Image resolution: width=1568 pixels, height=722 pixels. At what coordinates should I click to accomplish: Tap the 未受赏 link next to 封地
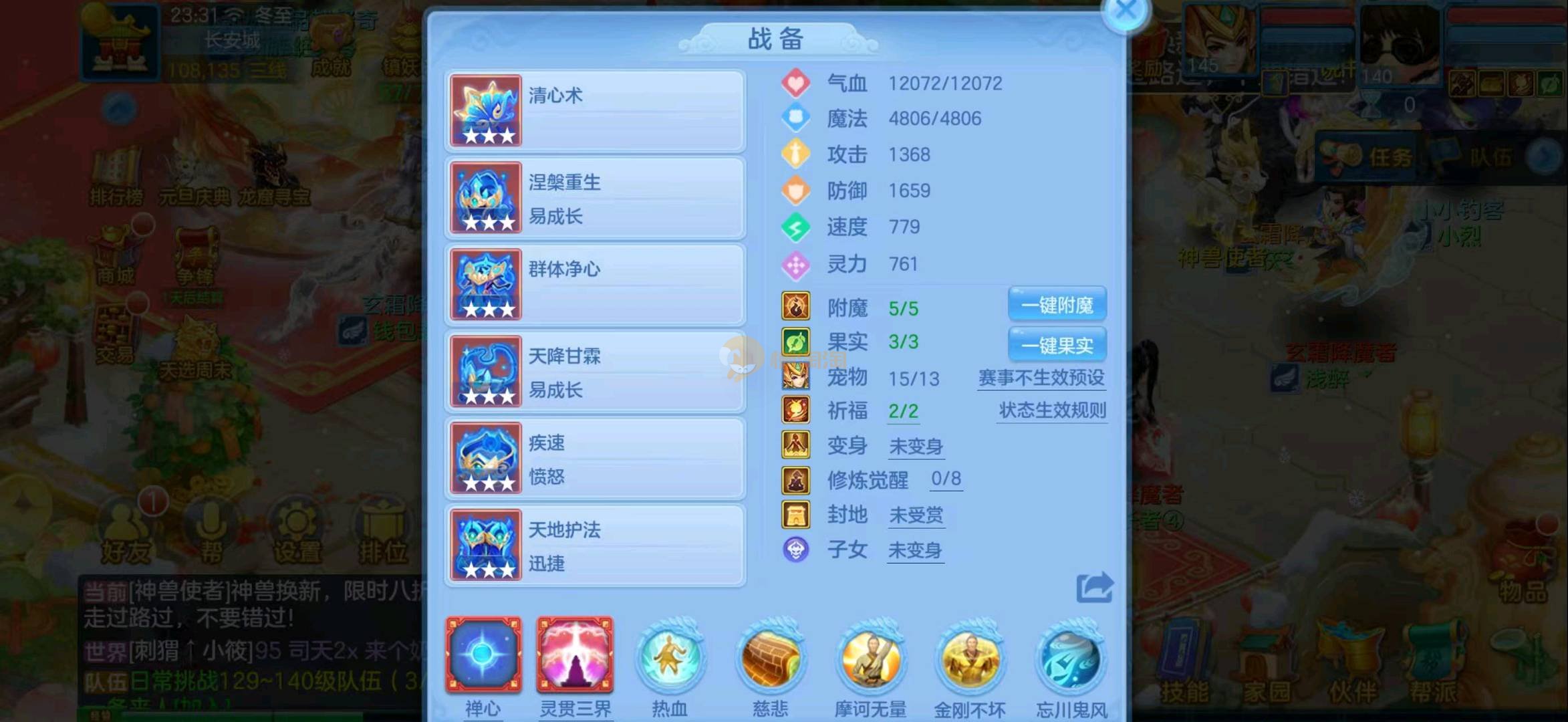coord(916,515)
